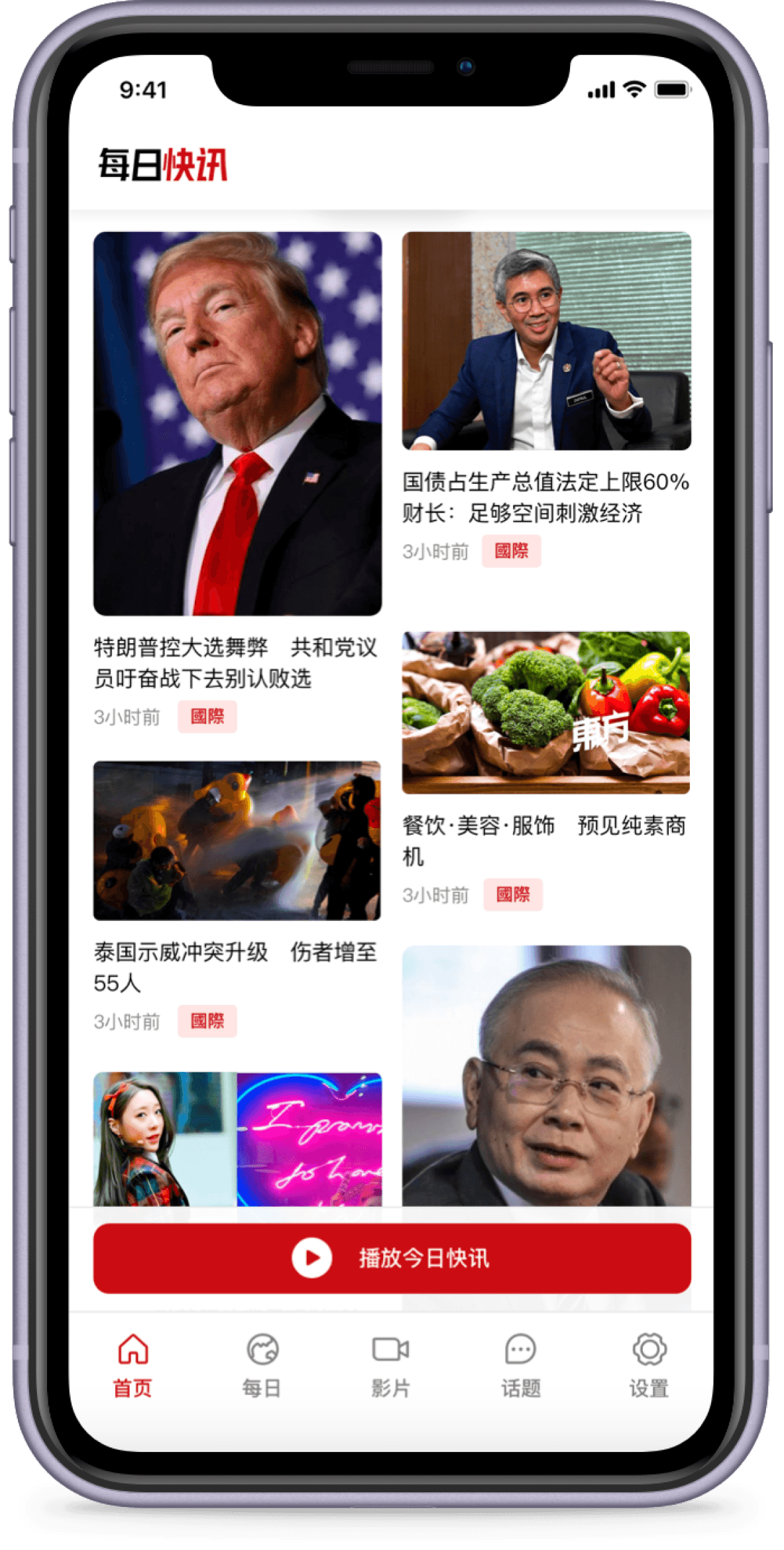View the 泰国示威冲突升级 article

tap(236, 967)
